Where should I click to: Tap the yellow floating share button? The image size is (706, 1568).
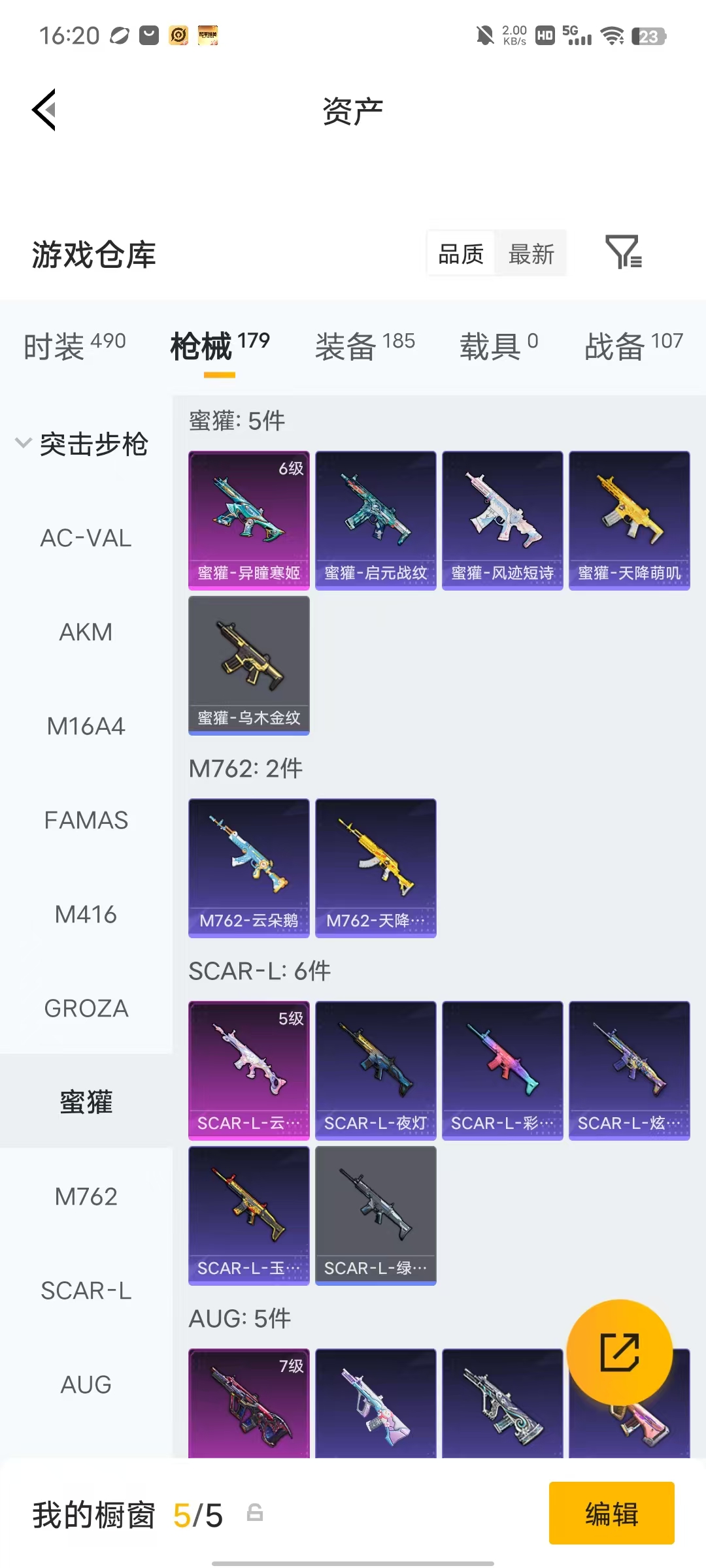click(x=619, y=1352)
